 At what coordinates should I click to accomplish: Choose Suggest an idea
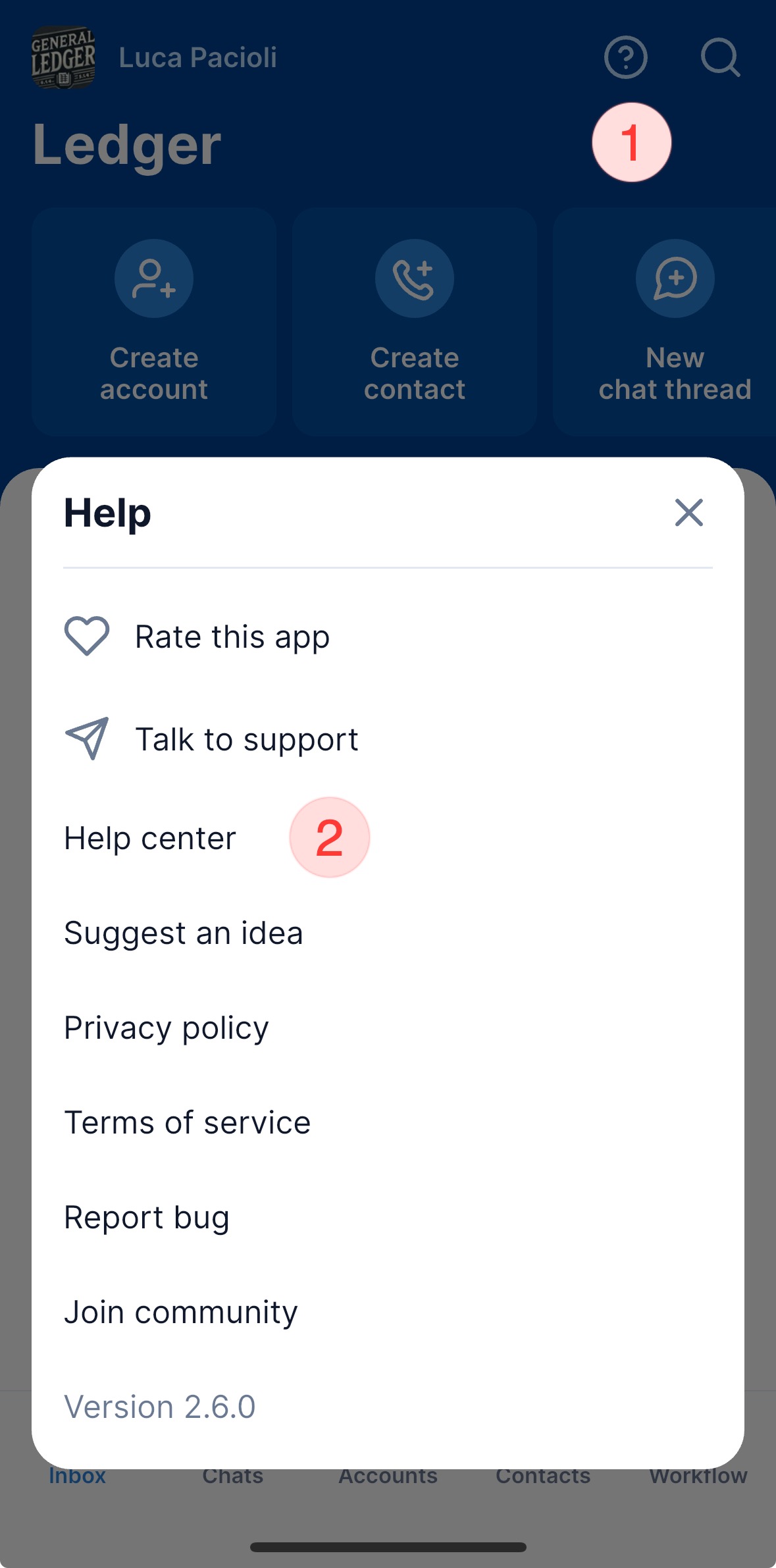184,933
